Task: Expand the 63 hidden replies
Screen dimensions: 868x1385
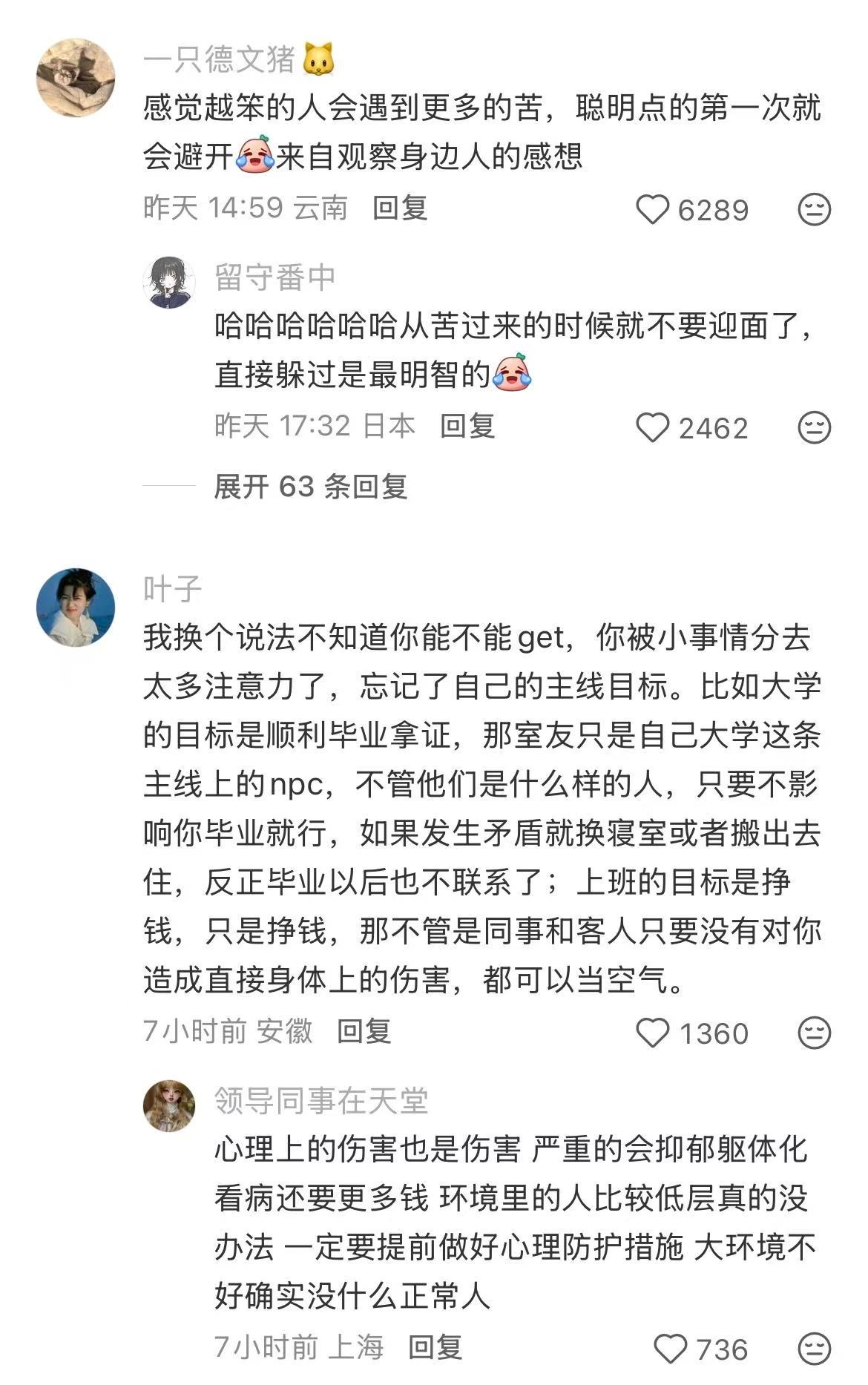Action: tap(312, 487)
